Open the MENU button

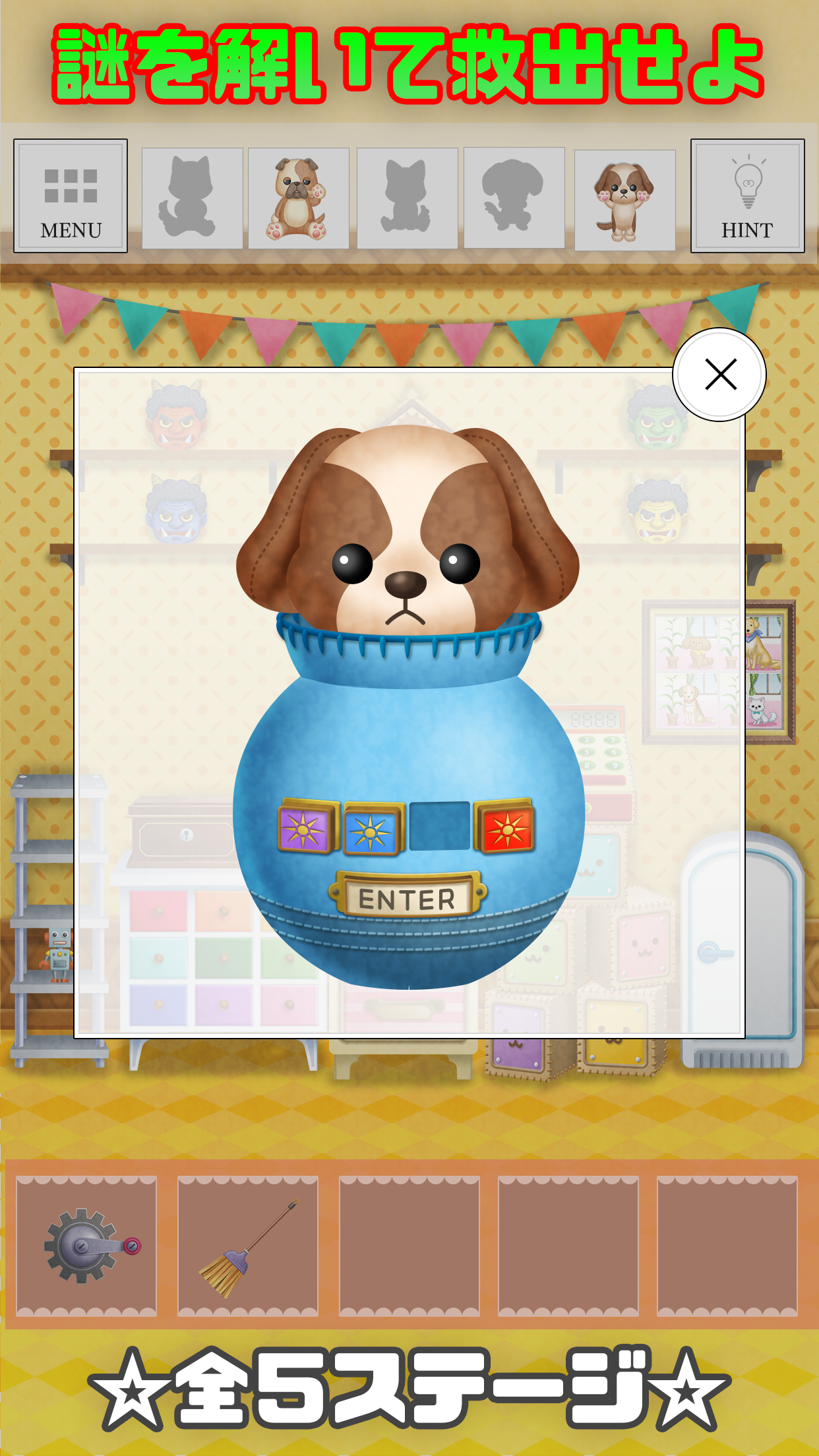coord(71,196)
